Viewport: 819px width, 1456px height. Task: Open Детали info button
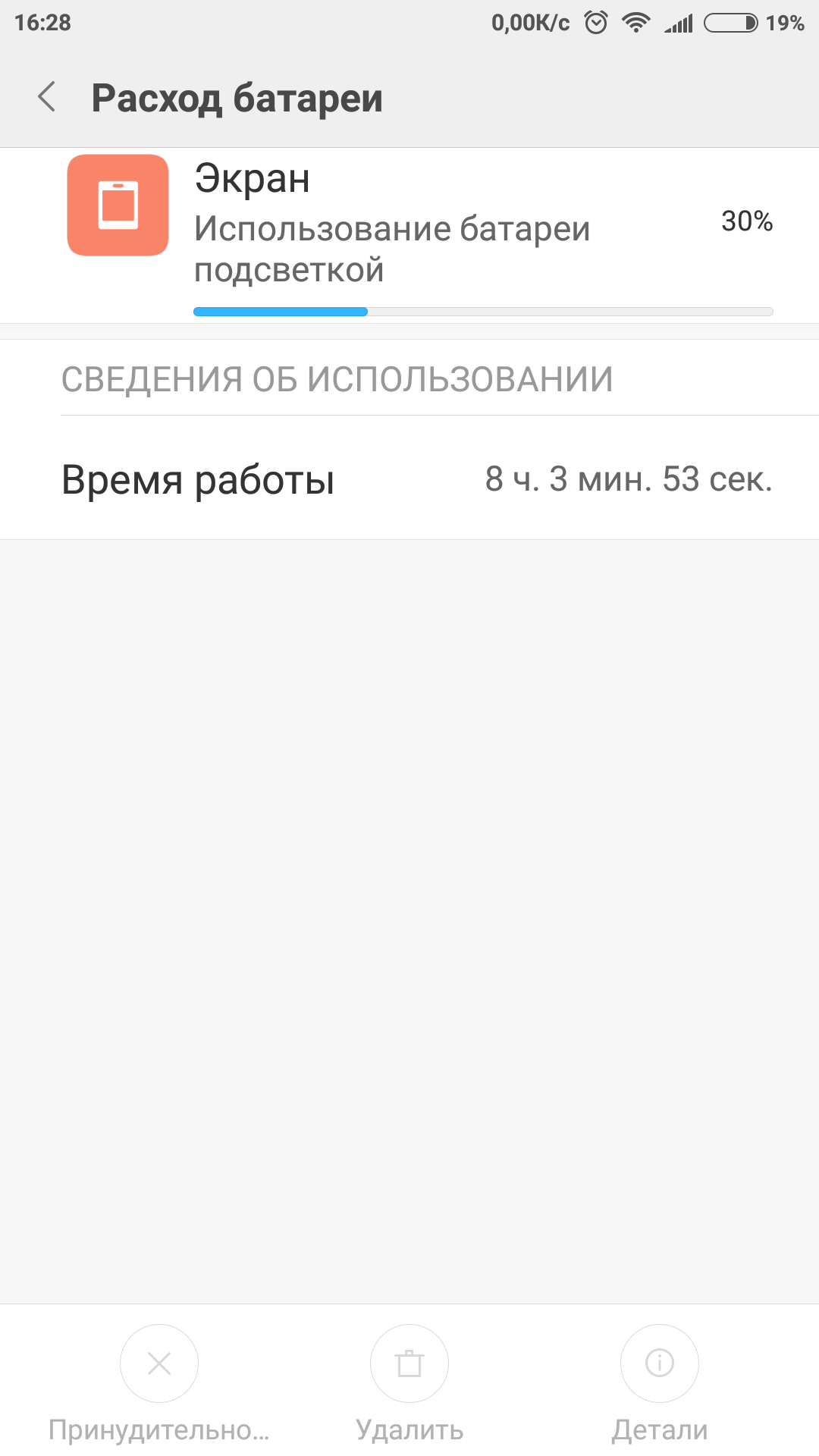coord(659,1363)
